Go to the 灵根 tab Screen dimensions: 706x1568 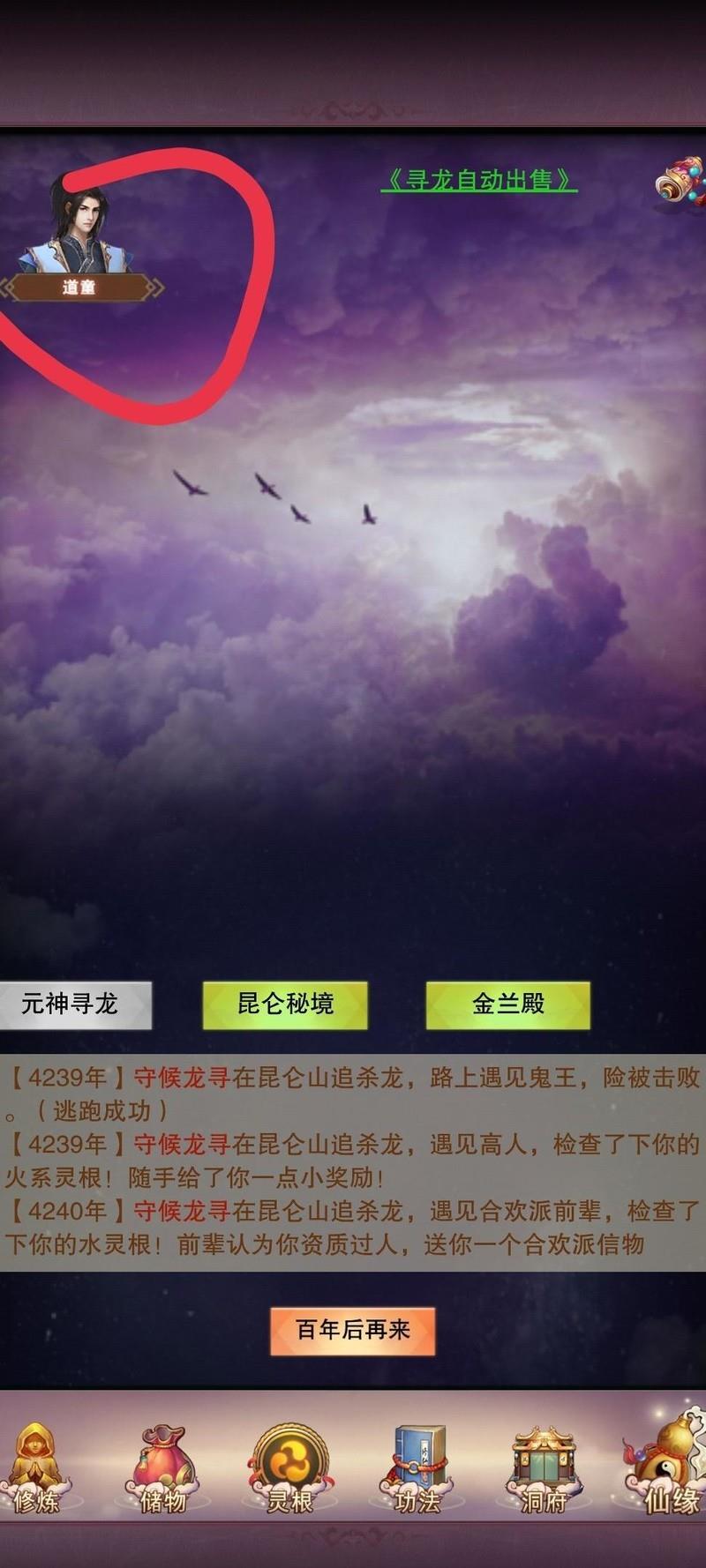pos(289,1467)
